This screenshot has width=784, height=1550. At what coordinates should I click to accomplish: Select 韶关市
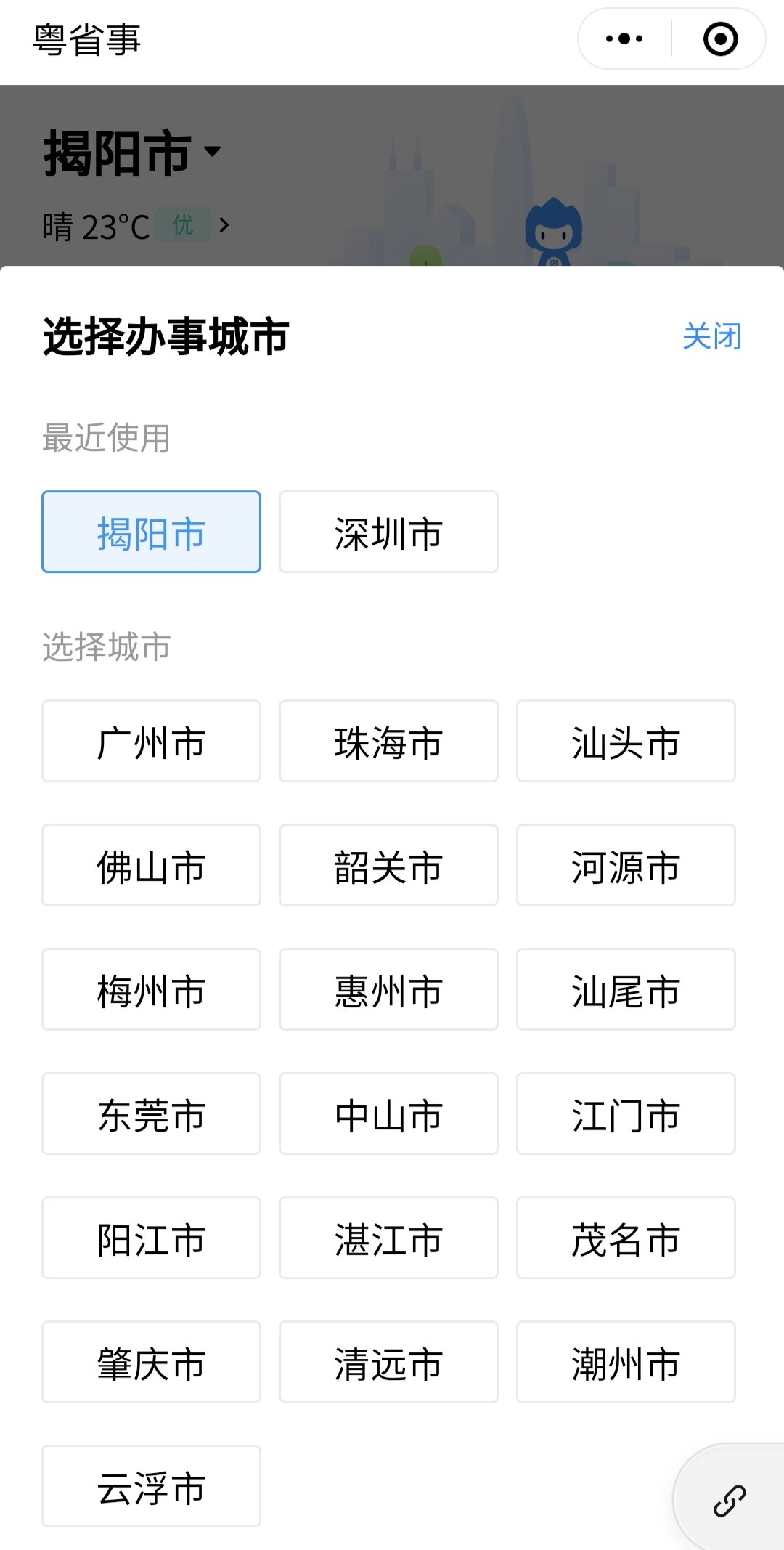coord(388,866)
